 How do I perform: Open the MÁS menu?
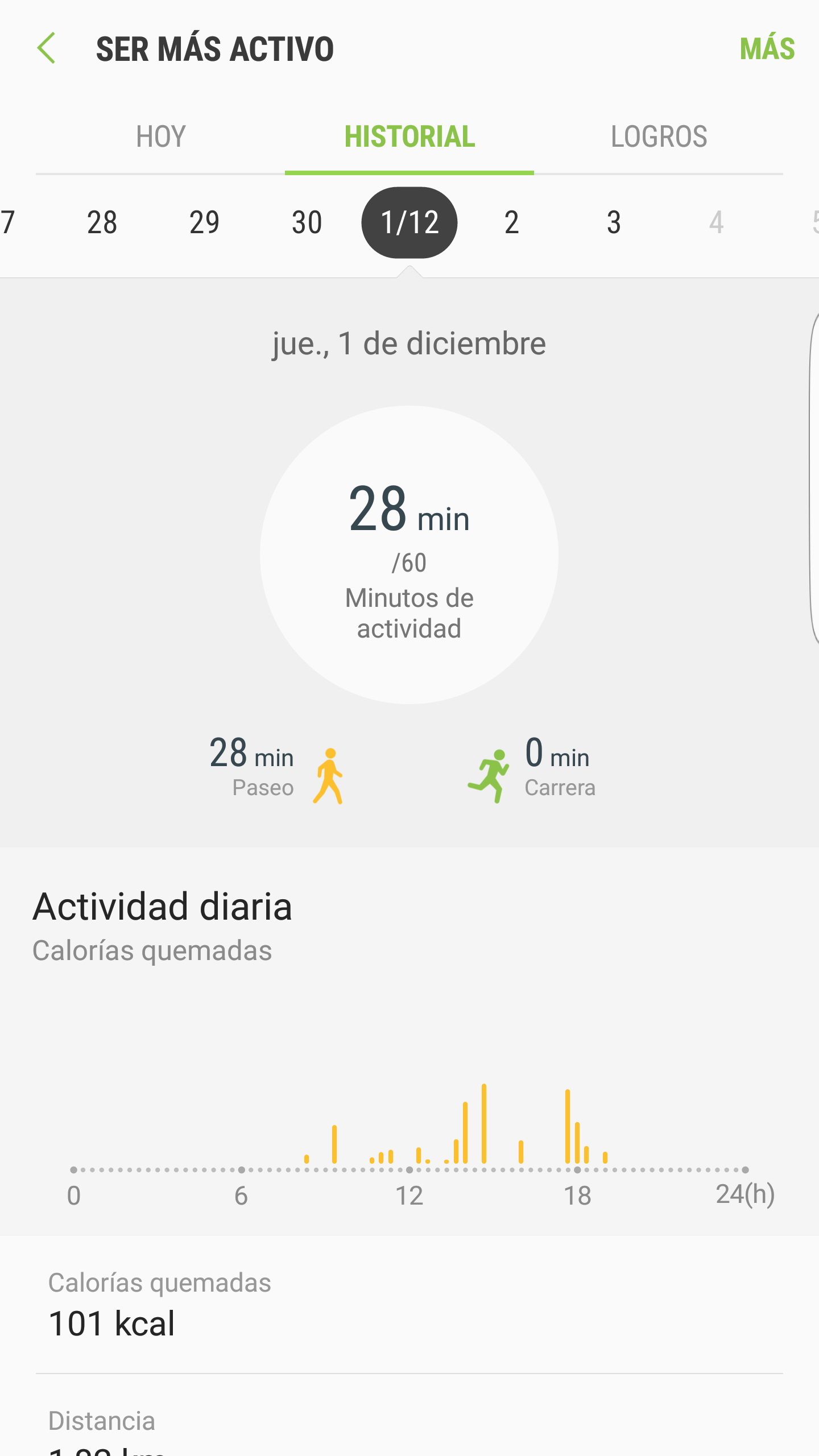click(767, 48)
